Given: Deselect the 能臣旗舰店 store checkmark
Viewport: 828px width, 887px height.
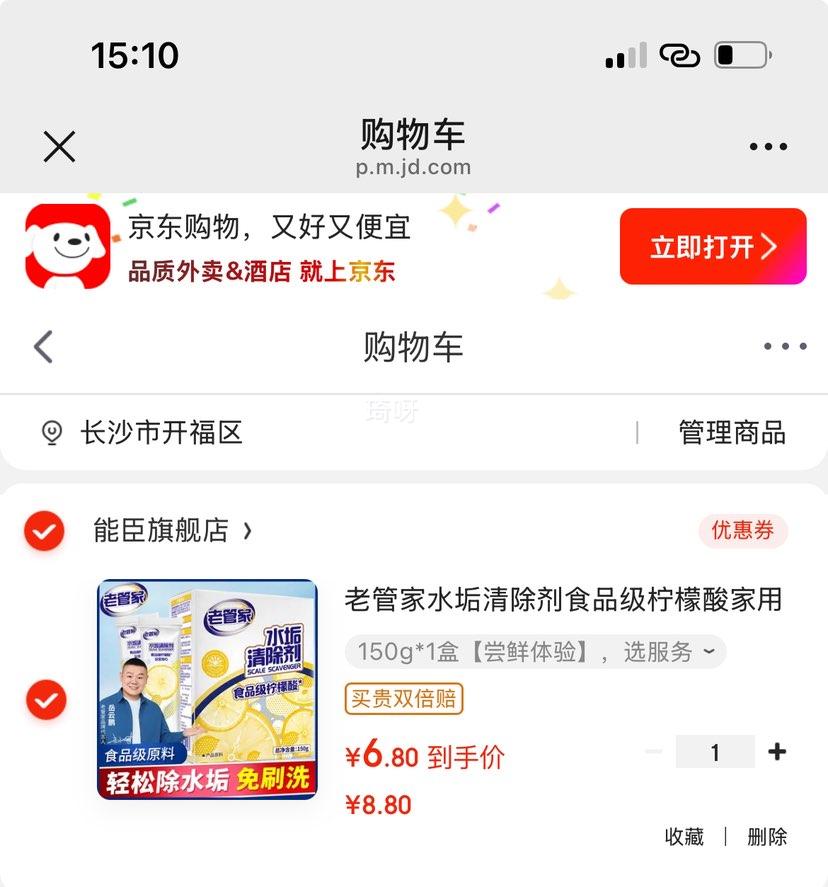Looking at the screenshot, I should 44,531.
